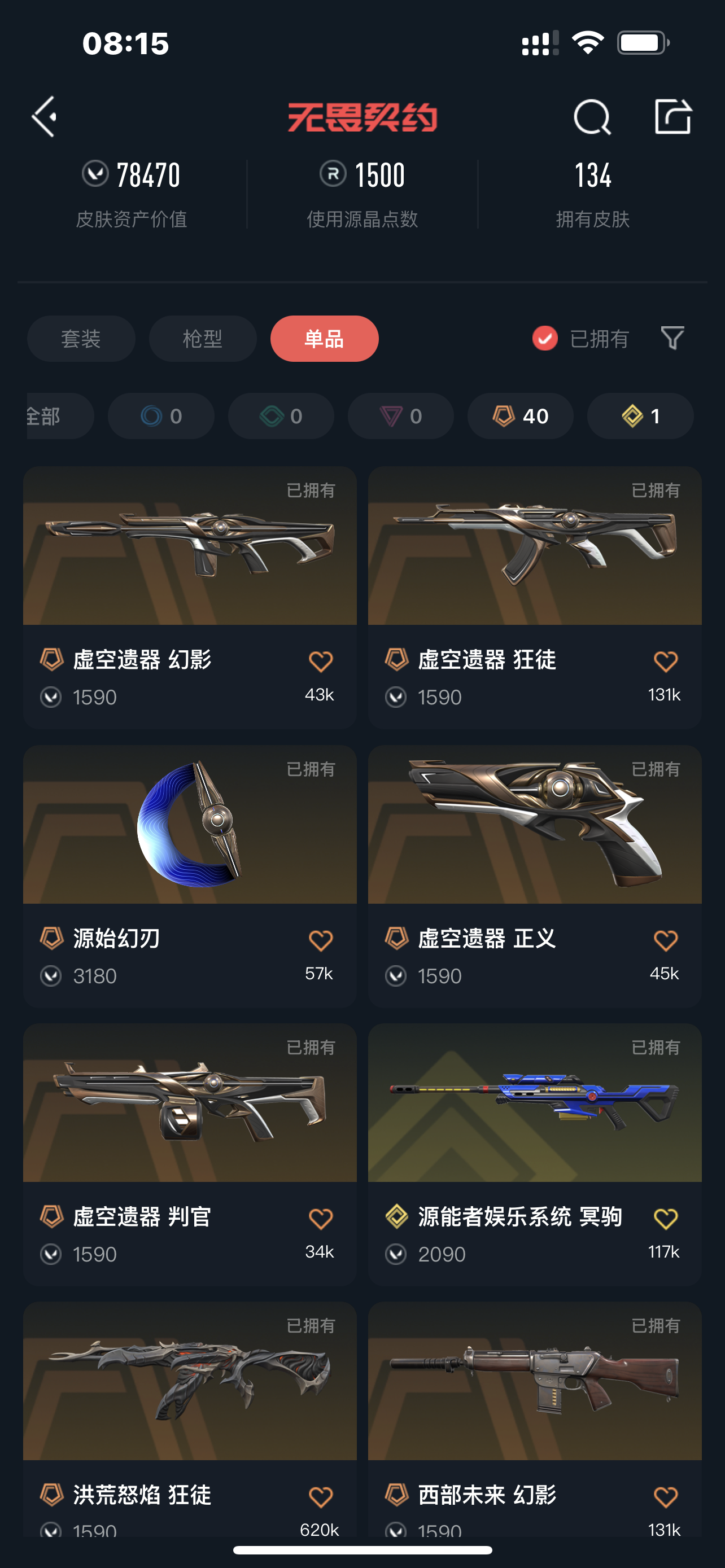Filter by the yellow tier chip showing 1
Viewport: 725px width, 1568px height.
click(640, 417)
